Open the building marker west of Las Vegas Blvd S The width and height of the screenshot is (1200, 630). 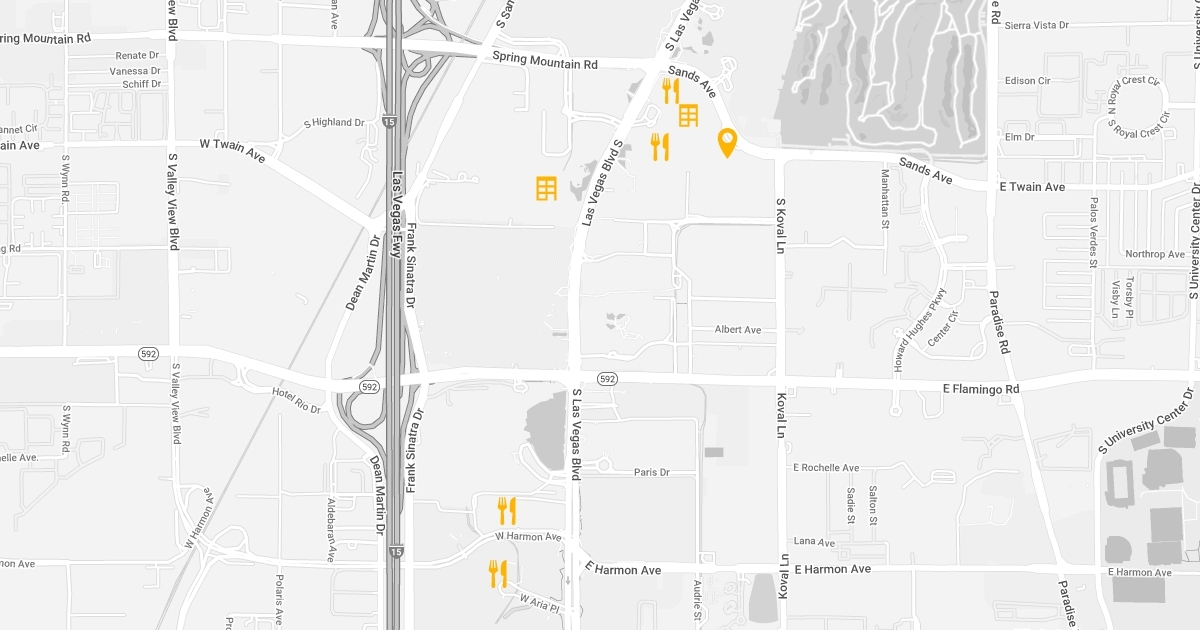546,188
